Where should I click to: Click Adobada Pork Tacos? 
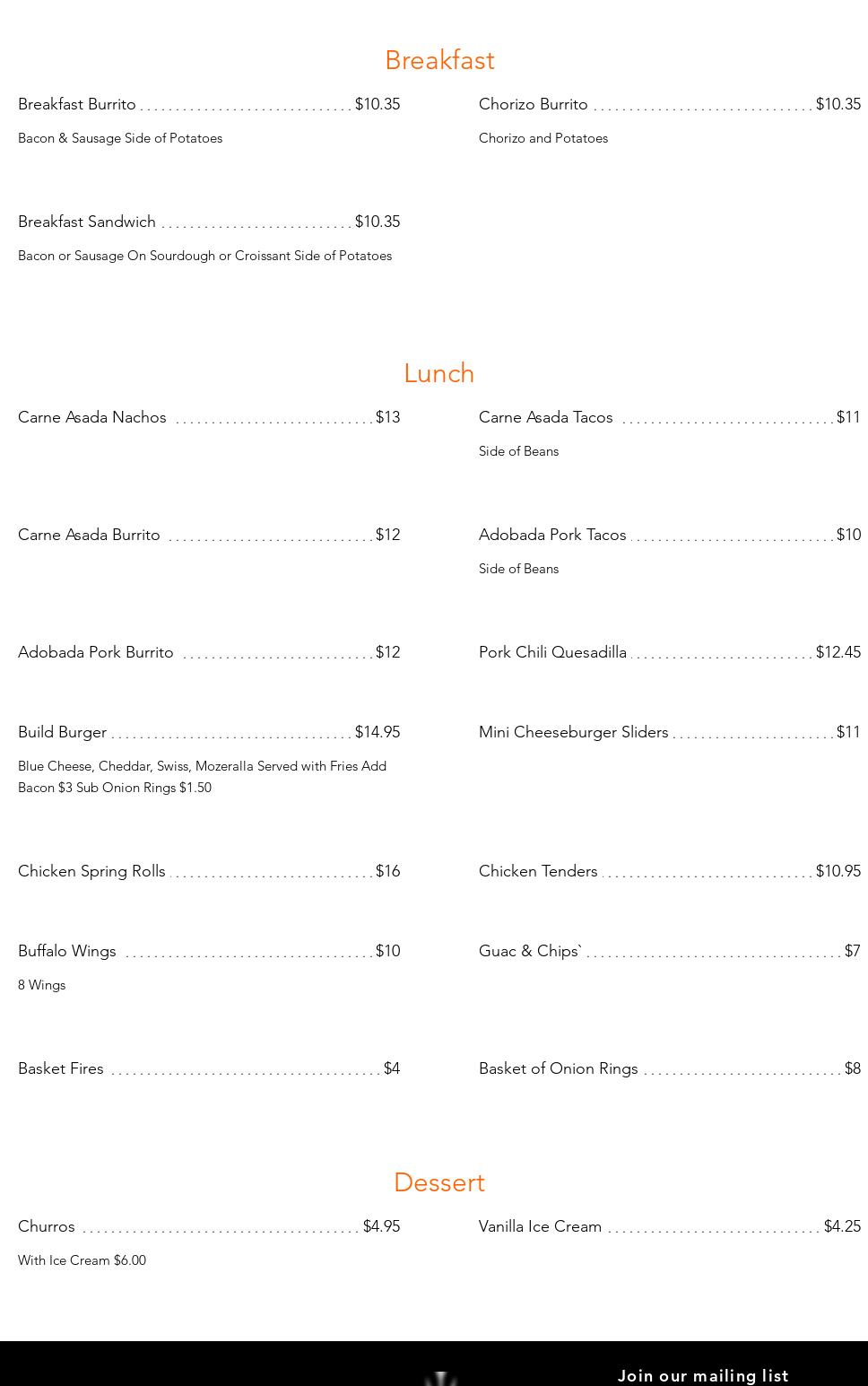552,535
